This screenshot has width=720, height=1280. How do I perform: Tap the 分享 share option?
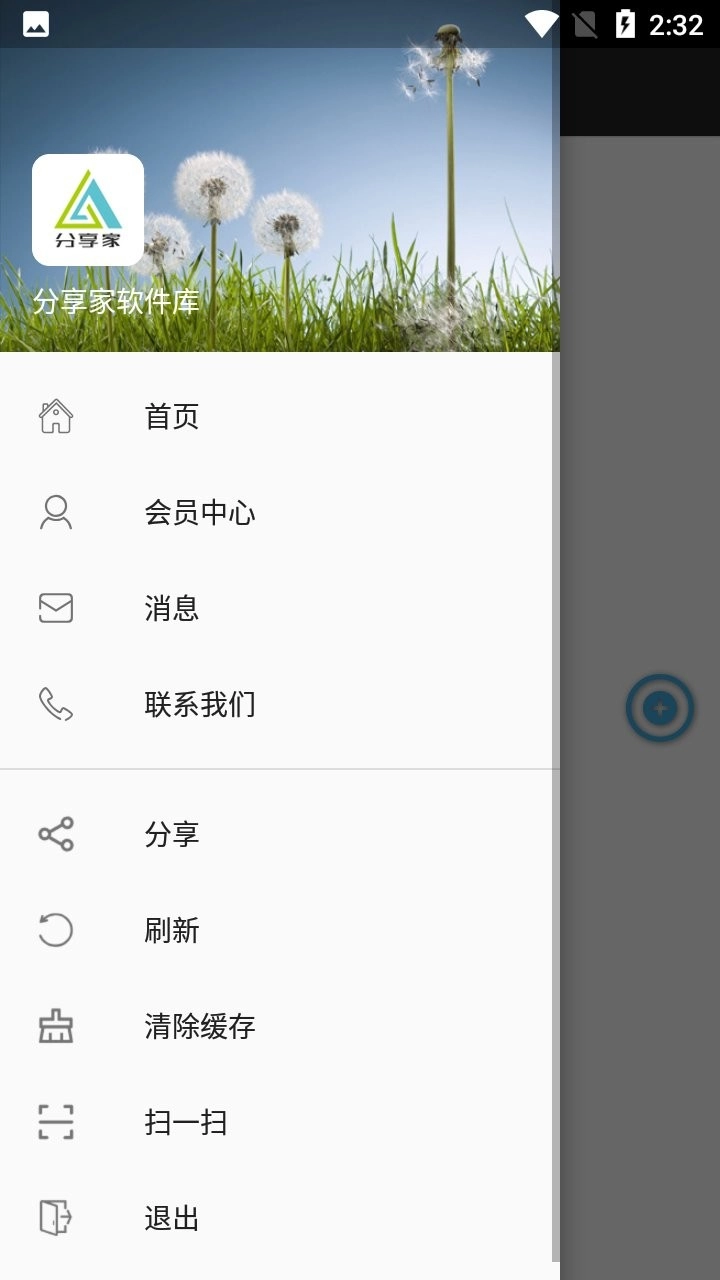(x=172, y=834)
